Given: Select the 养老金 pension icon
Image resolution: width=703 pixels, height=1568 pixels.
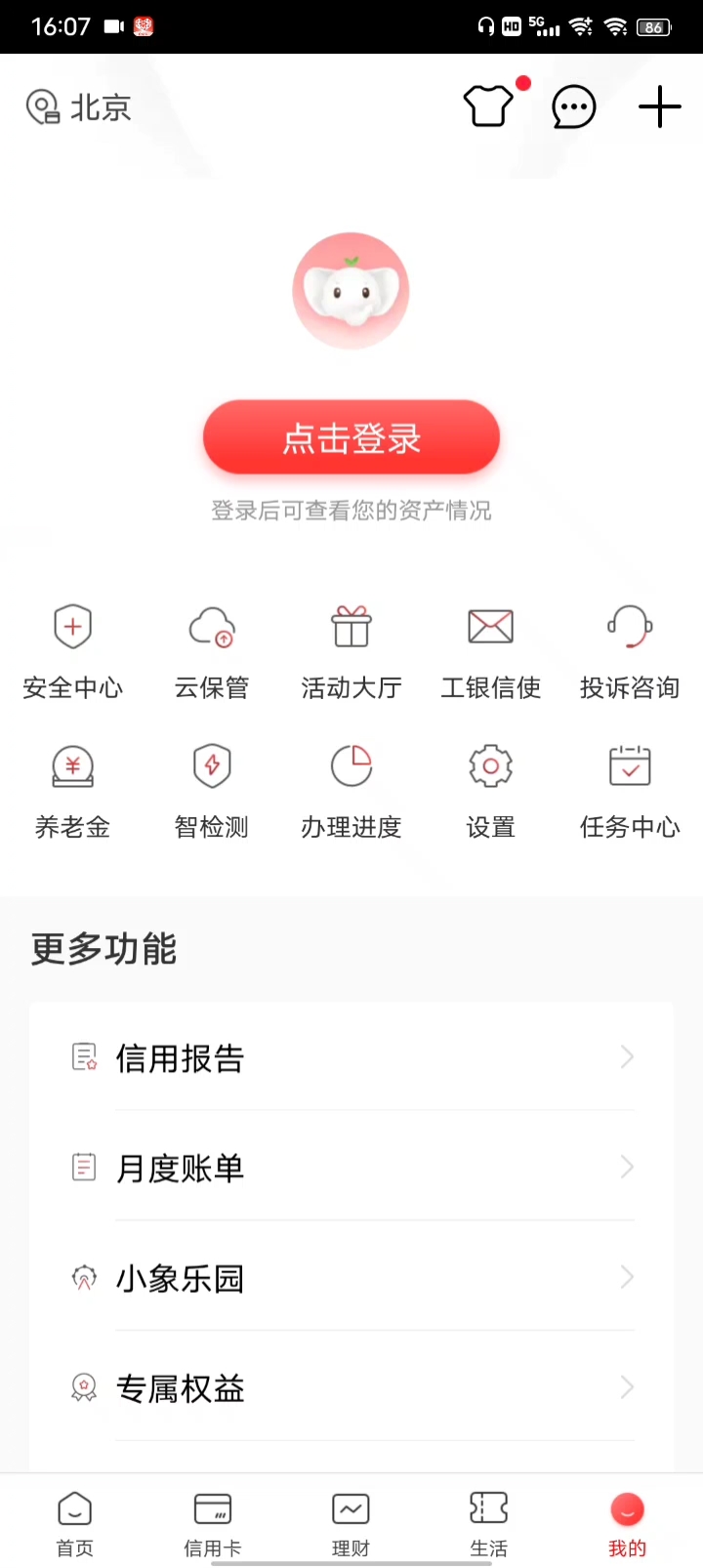Looking at the screenshot, I should tap(72, 789).
